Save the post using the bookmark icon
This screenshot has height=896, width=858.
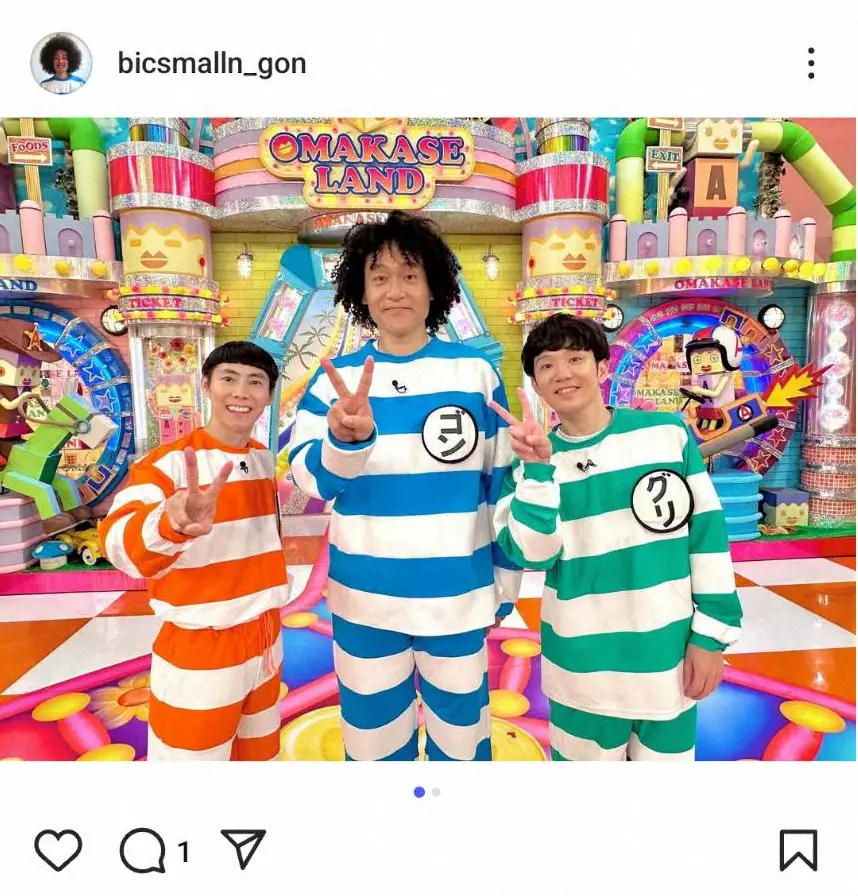(x=796, y=852)
